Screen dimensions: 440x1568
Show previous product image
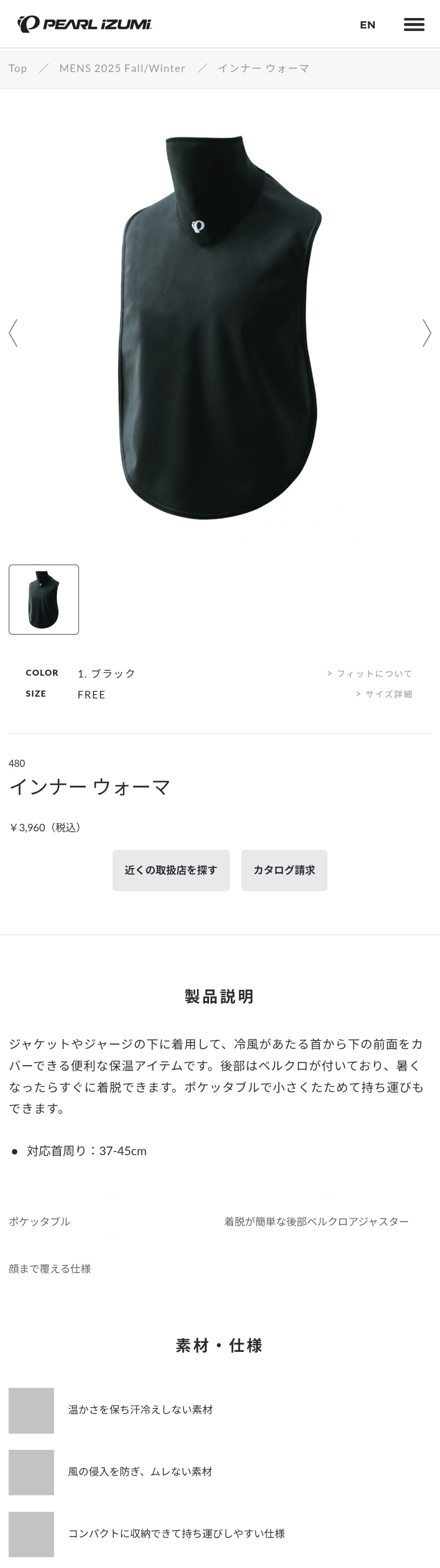[x=13, y=333]
